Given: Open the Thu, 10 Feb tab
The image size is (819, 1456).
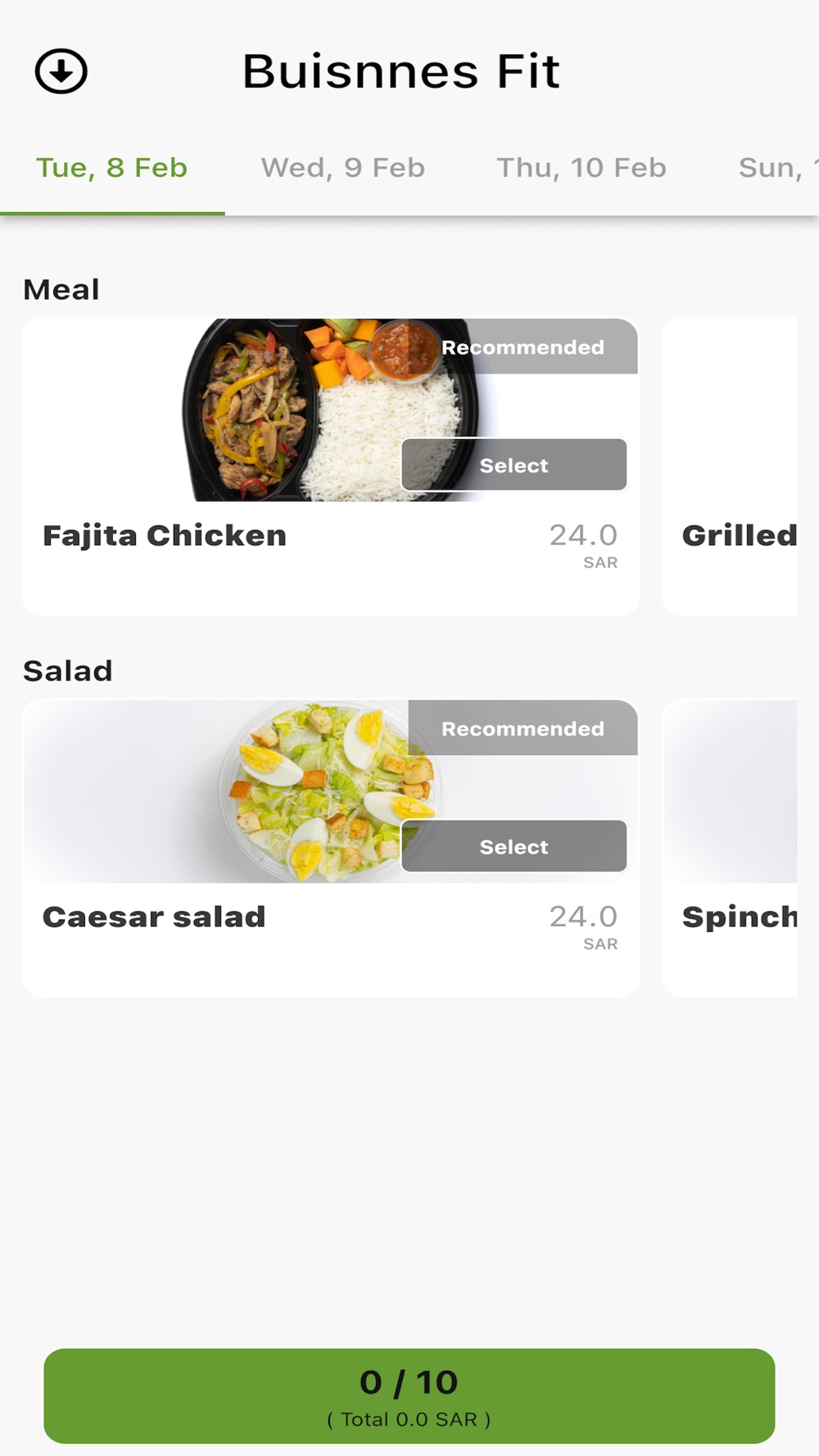Looking at the screenshot, I should 581,168.
